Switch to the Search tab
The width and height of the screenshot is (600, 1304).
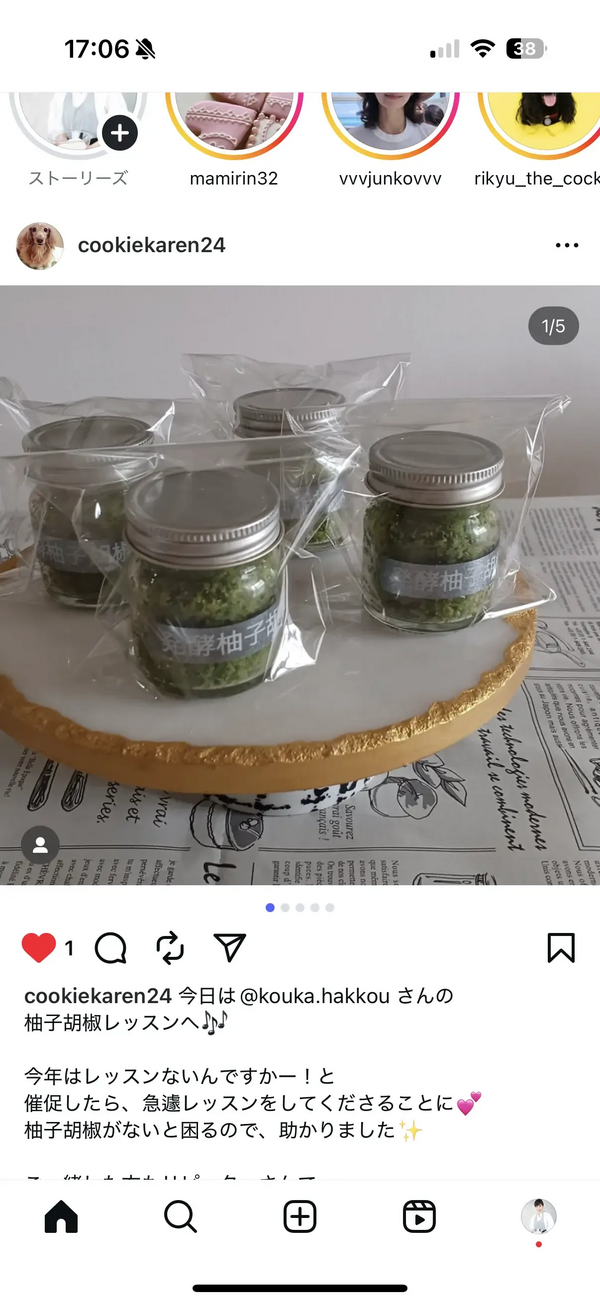pyautogui.click(x=180, y=1216)
